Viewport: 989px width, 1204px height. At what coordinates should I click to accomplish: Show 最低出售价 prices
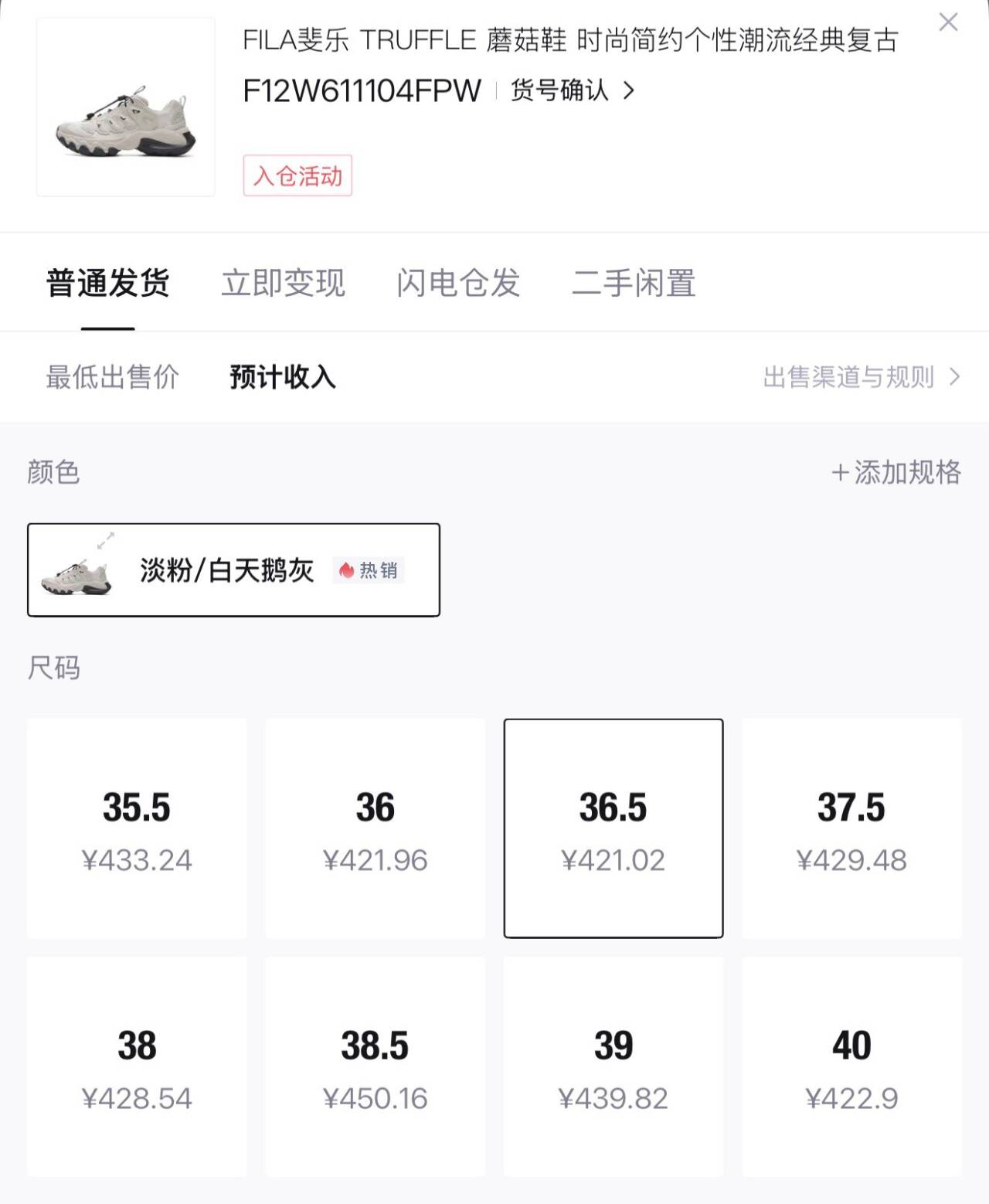tap(113, 377)
